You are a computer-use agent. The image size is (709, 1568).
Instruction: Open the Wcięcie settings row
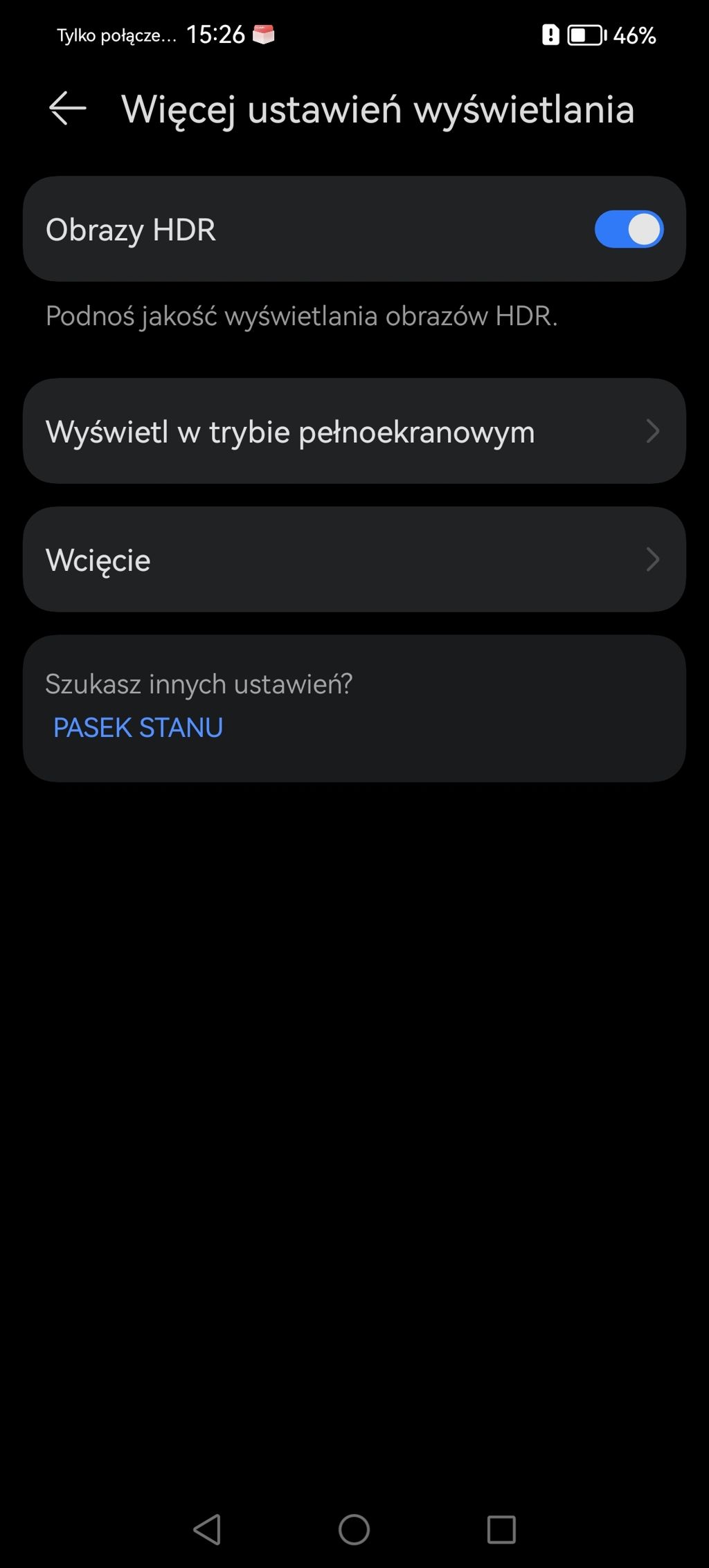pos(354,559)
